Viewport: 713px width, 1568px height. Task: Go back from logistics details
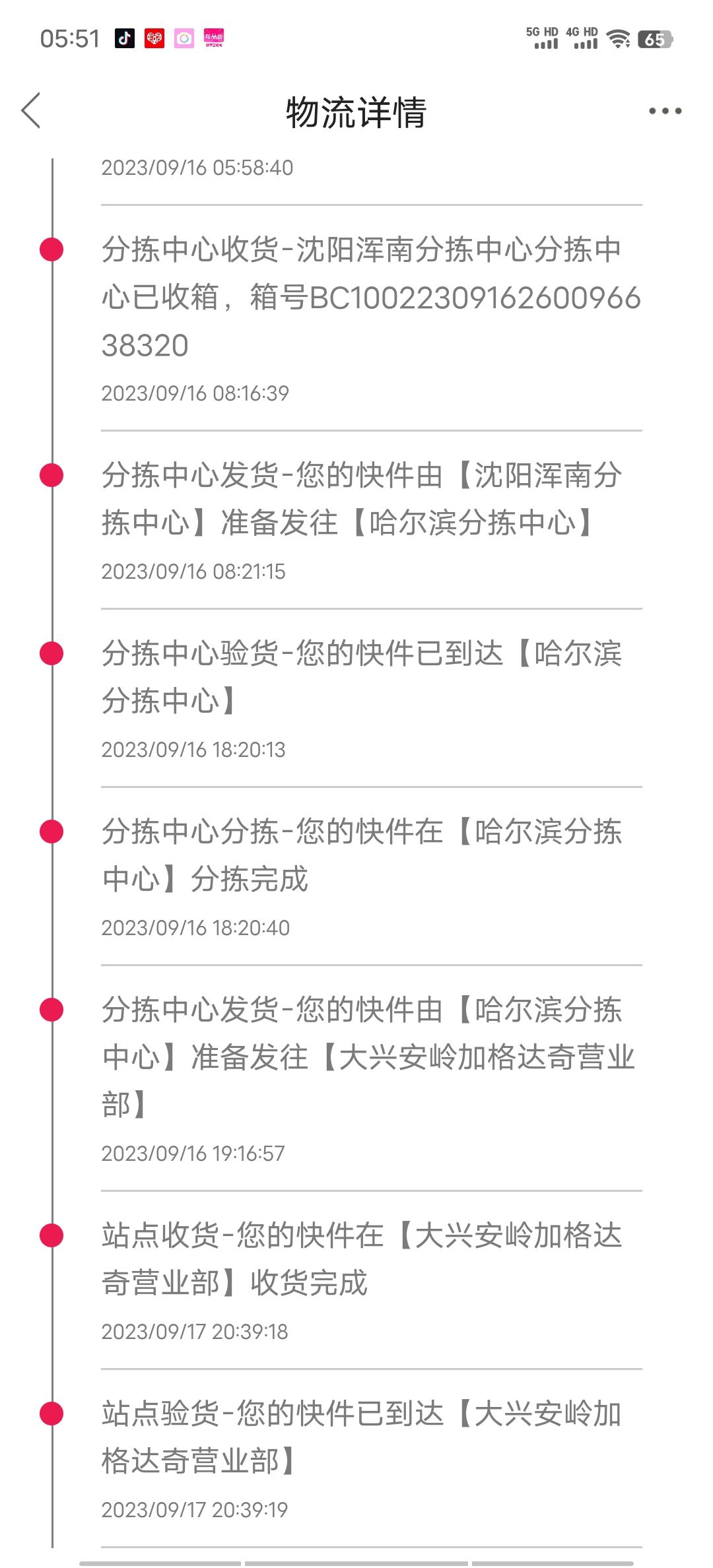[x=31, y=110]
